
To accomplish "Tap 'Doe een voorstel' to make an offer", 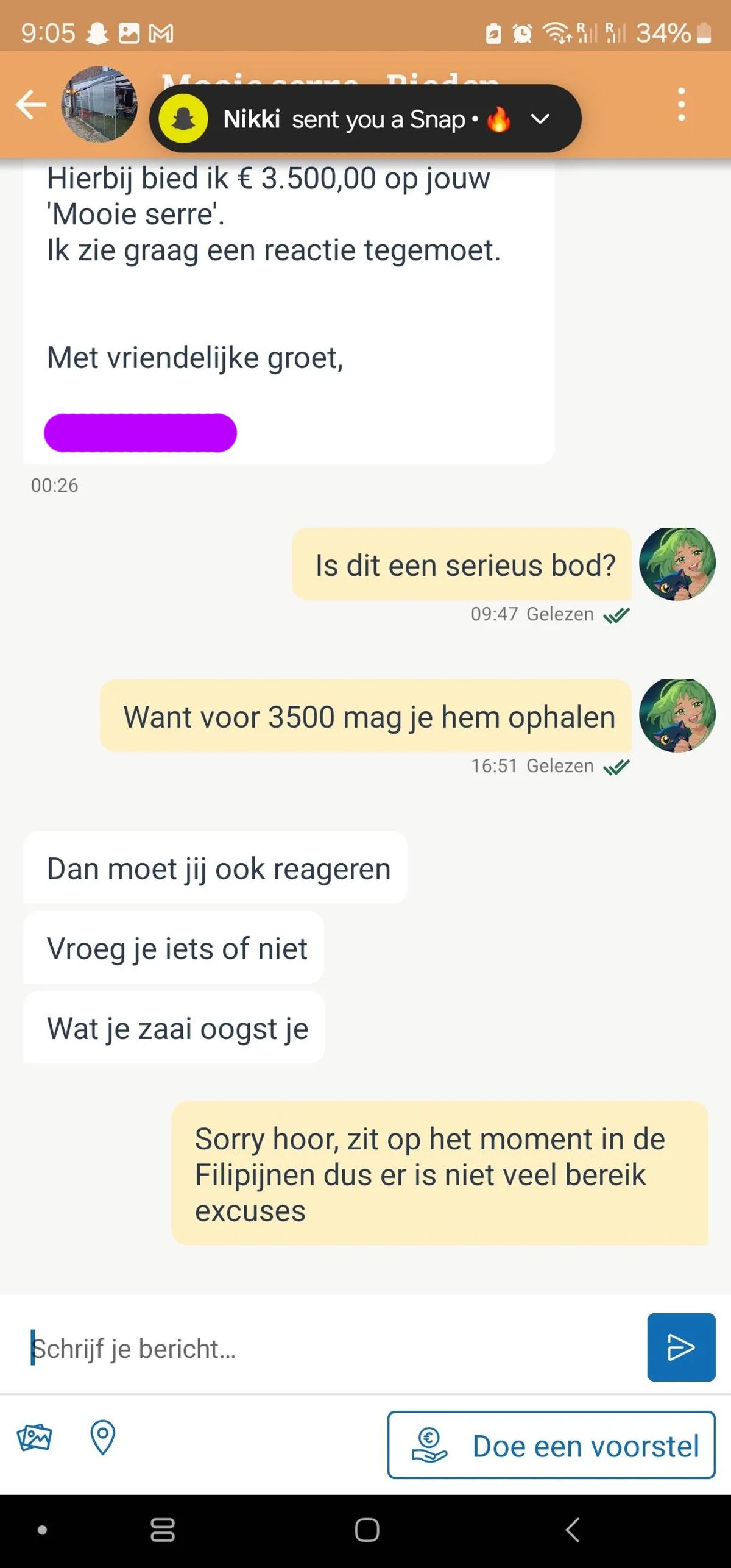I will (x=551, y=1446).
